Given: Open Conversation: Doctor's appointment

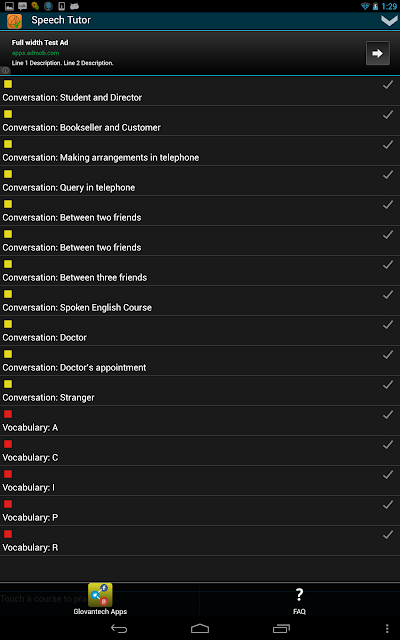Looking at the screenshot, I should coord(200,361).
